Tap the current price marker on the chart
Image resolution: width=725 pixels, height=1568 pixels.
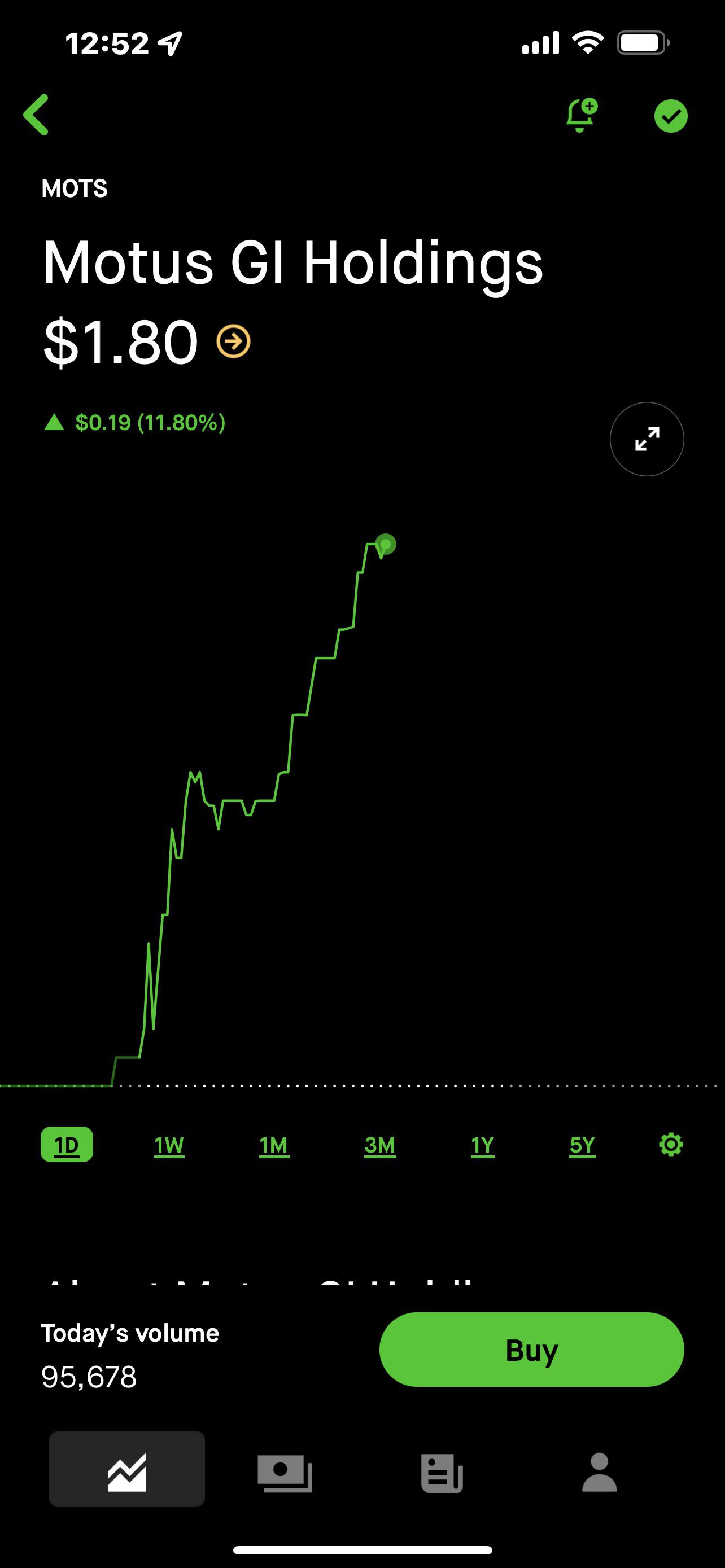385,545
